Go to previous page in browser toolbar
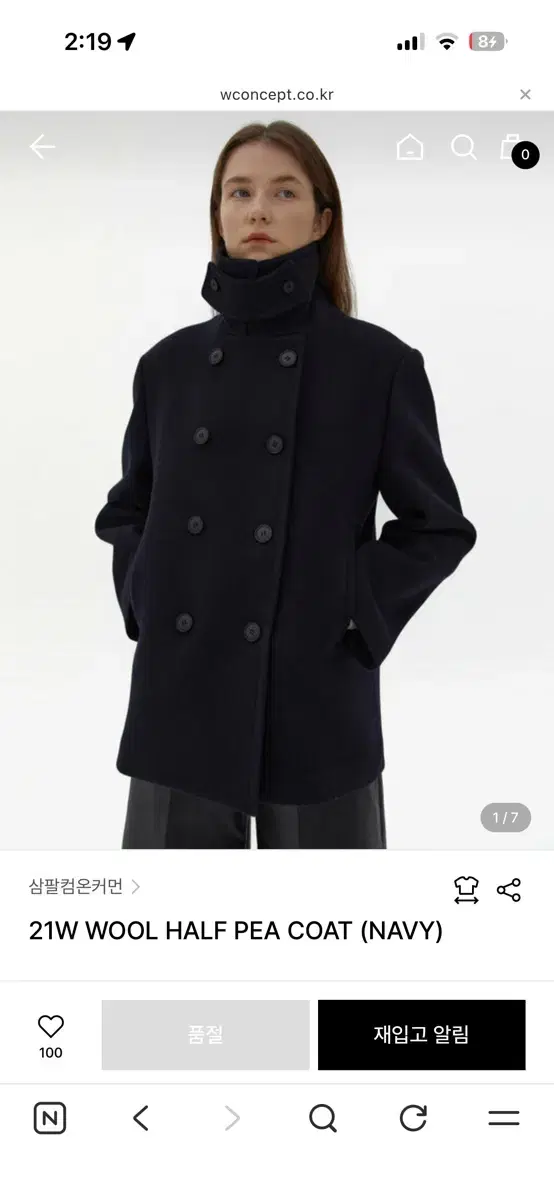This screenshot has width=554, height=1200. point(141,1118)
